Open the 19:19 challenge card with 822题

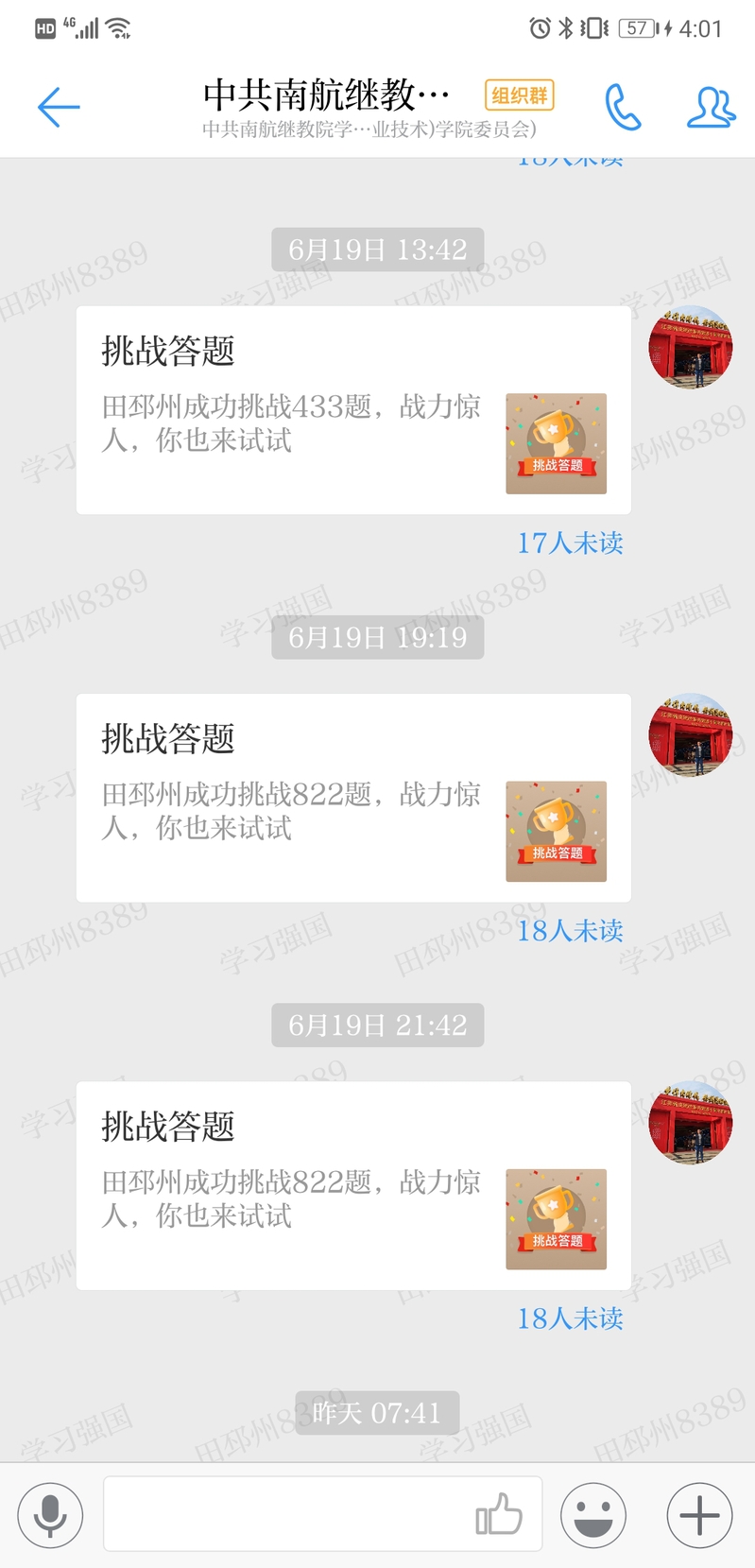[x=352, y=798]
